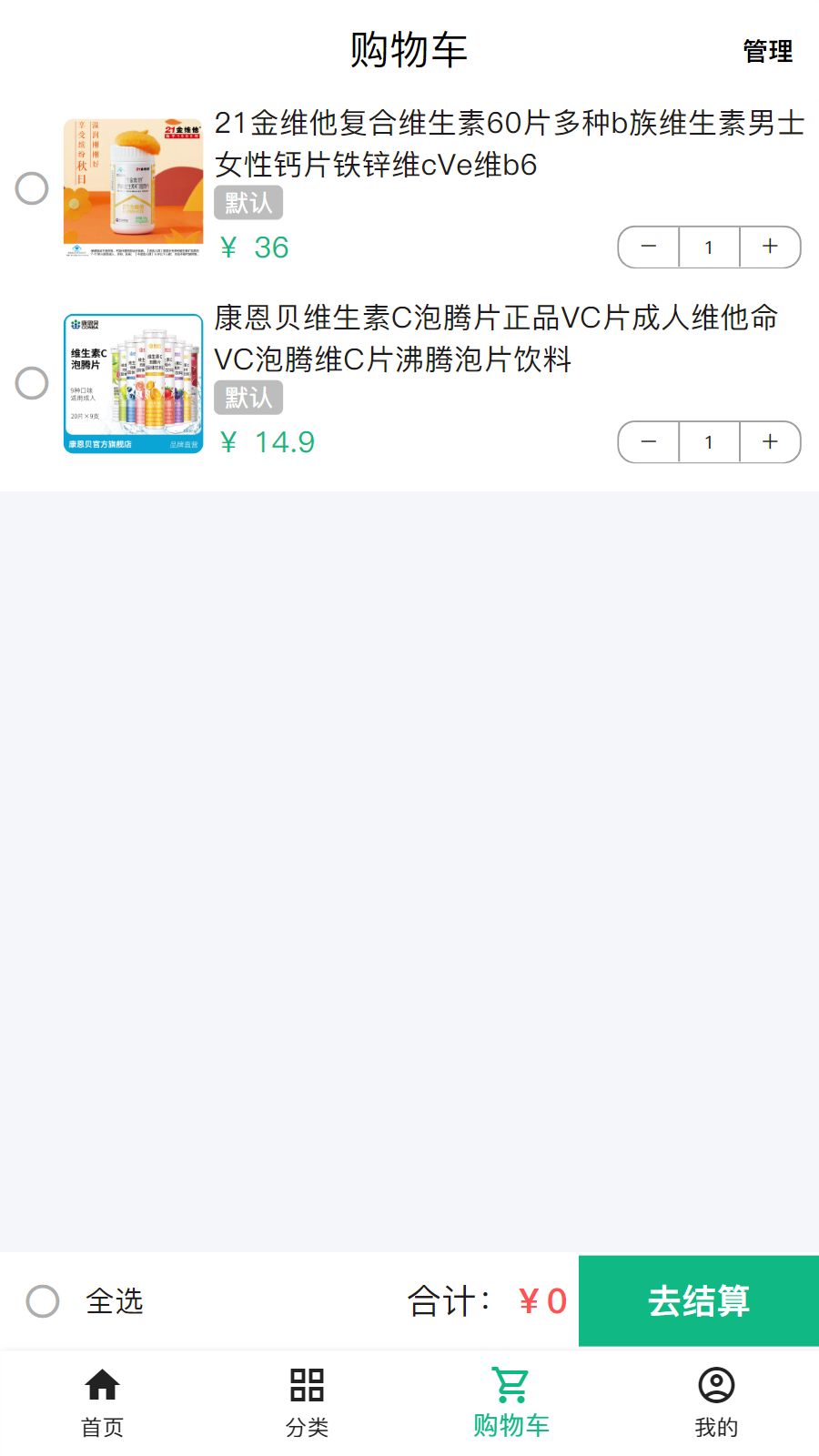This screenshot has height=1456, width=819.
Task: Check 全选 to select all items
Action: [43, 1301]
